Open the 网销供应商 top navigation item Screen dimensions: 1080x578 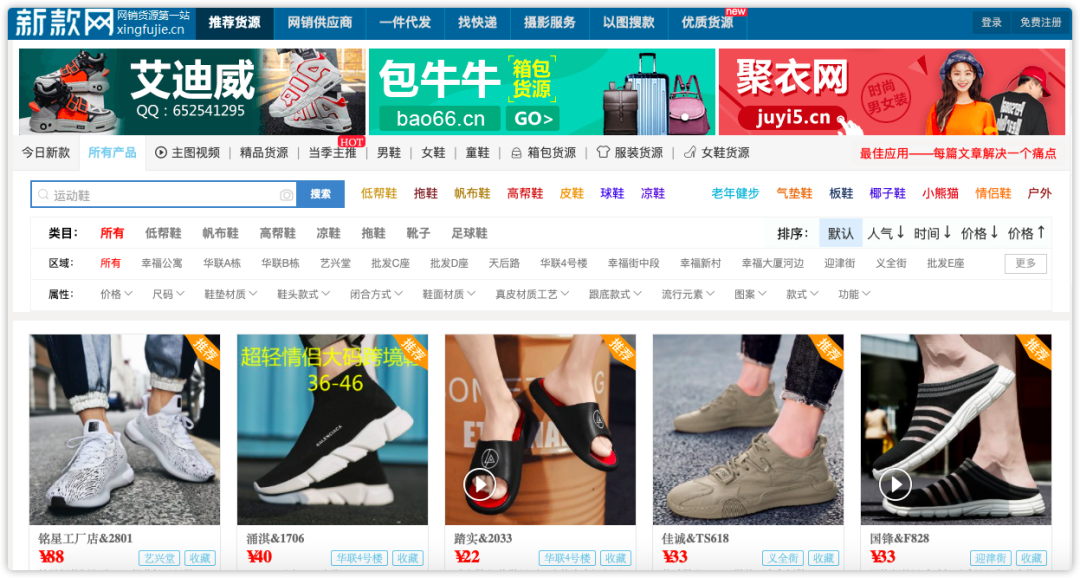point(319,22)
